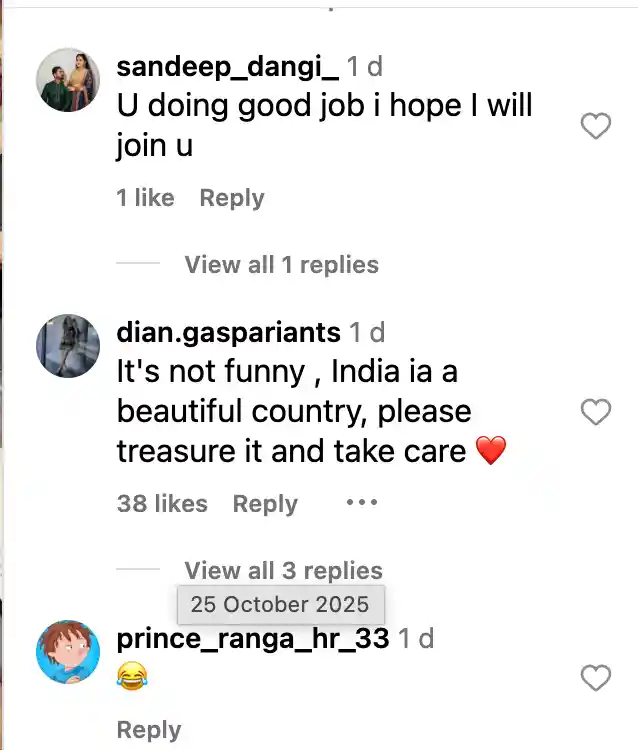The height and width of the screenshot is (750, 638).
Task: Reply to sandeep_dangi_'s comment
Action: pyautogui.click(x=231, y=198)
